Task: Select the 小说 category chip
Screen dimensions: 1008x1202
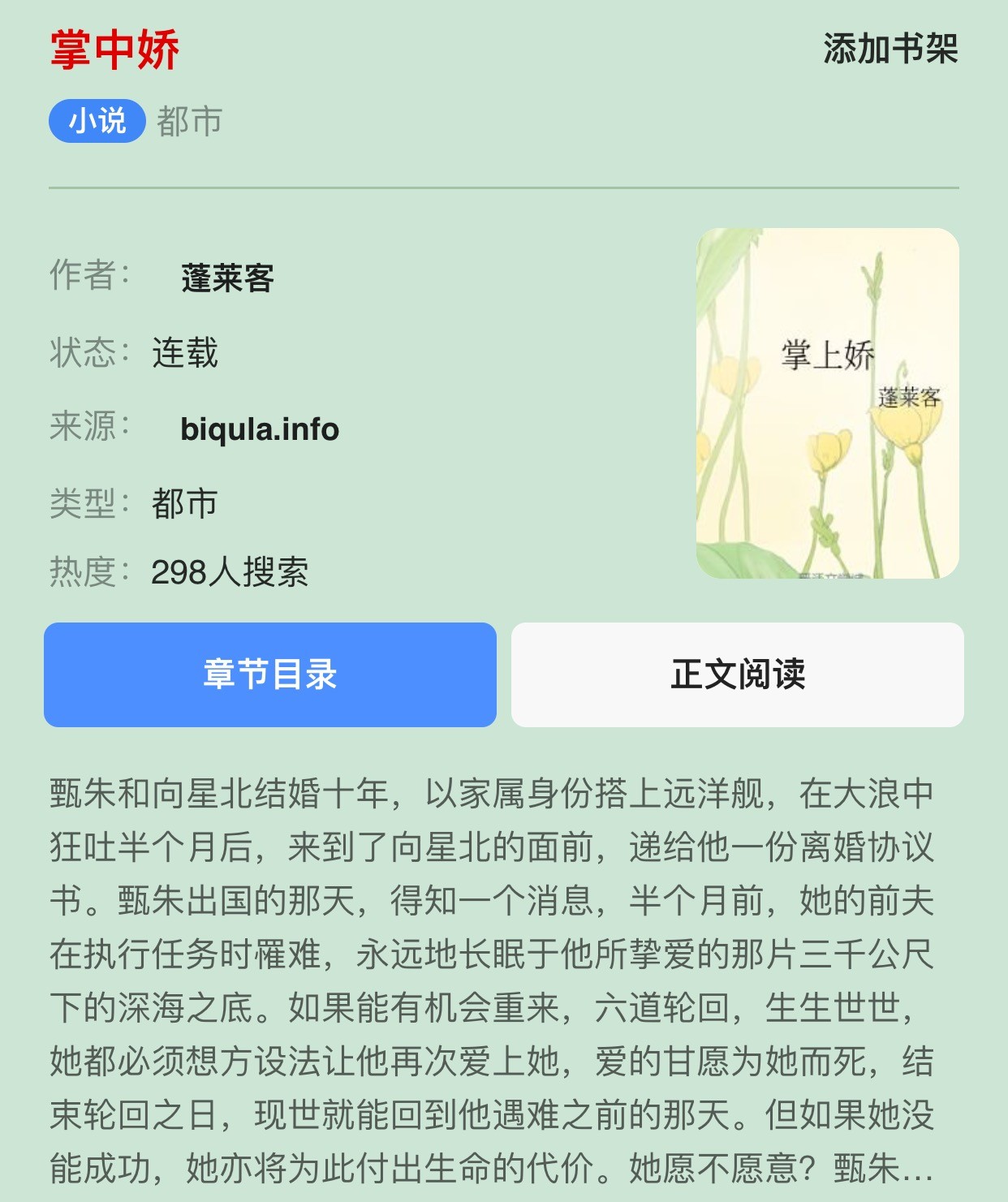Action: click(x=97, y=122)
